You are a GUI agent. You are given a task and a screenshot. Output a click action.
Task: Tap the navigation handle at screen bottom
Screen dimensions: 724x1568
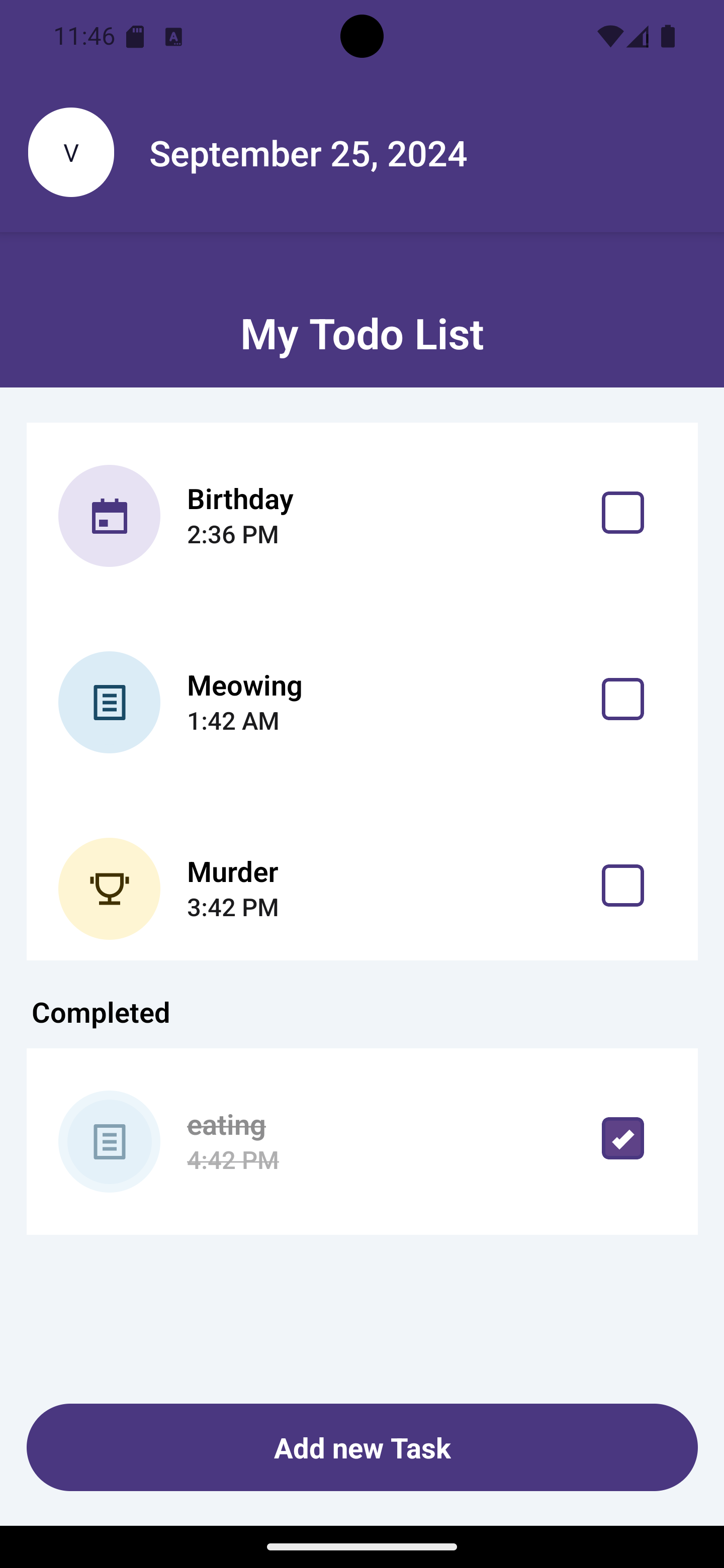(361, 1547)
